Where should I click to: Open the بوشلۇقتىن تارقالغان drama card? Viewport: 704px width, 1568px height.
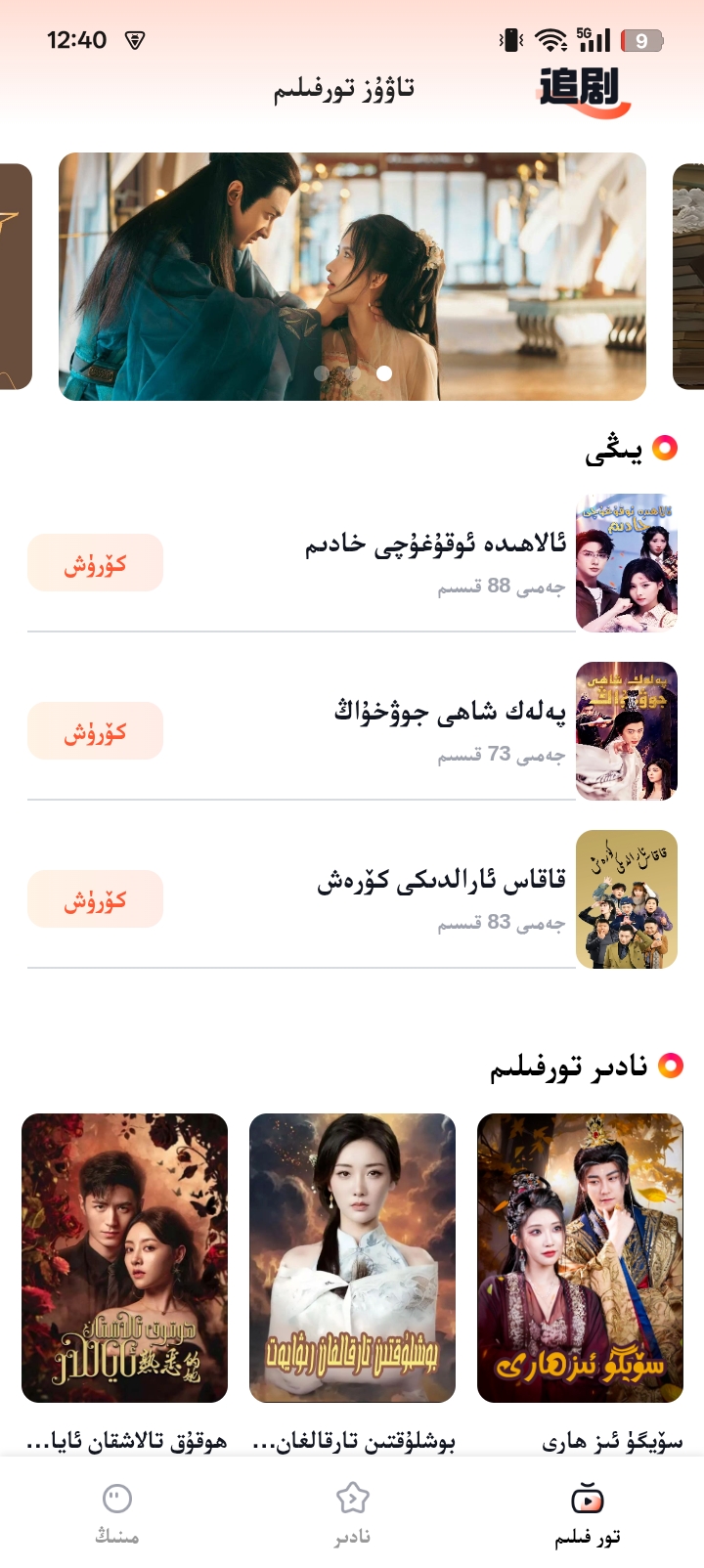click(x=352, y=1258)
